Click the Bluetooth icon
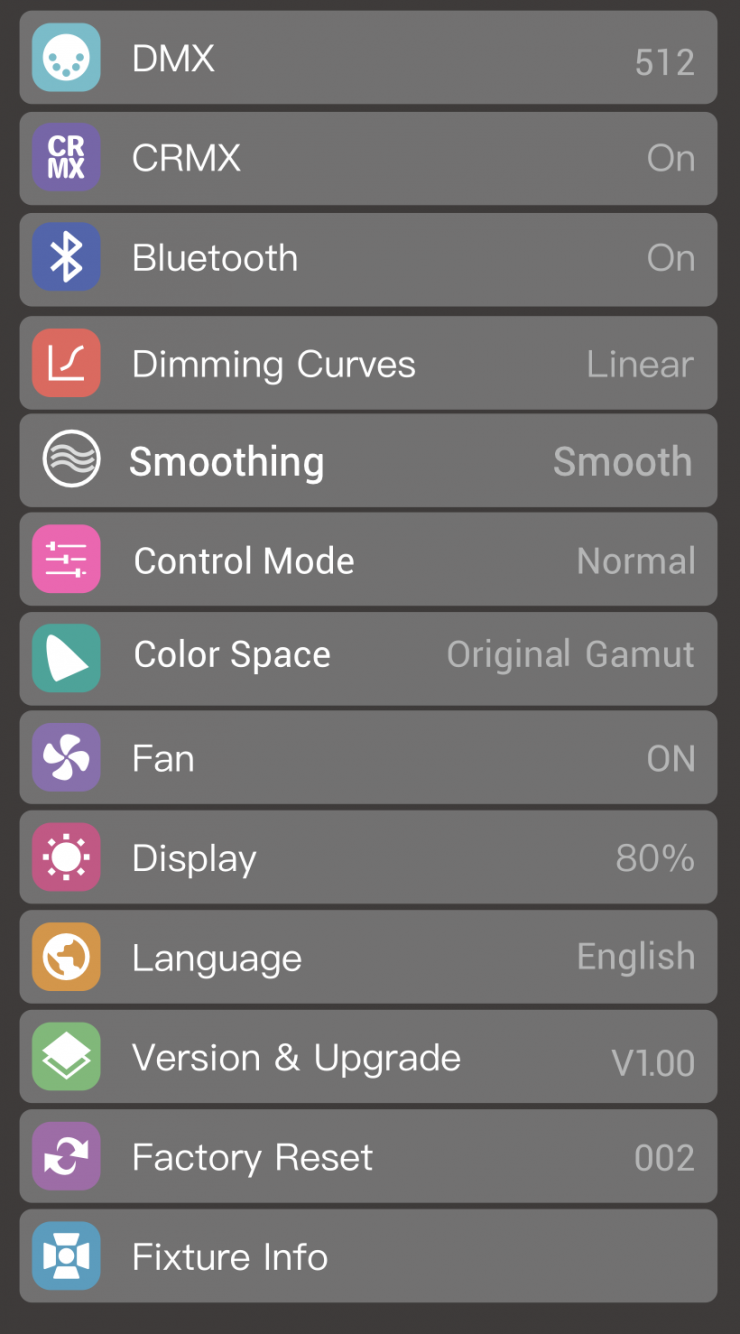The height and width of the screenshot is (1334, 740). coord(66,258)
